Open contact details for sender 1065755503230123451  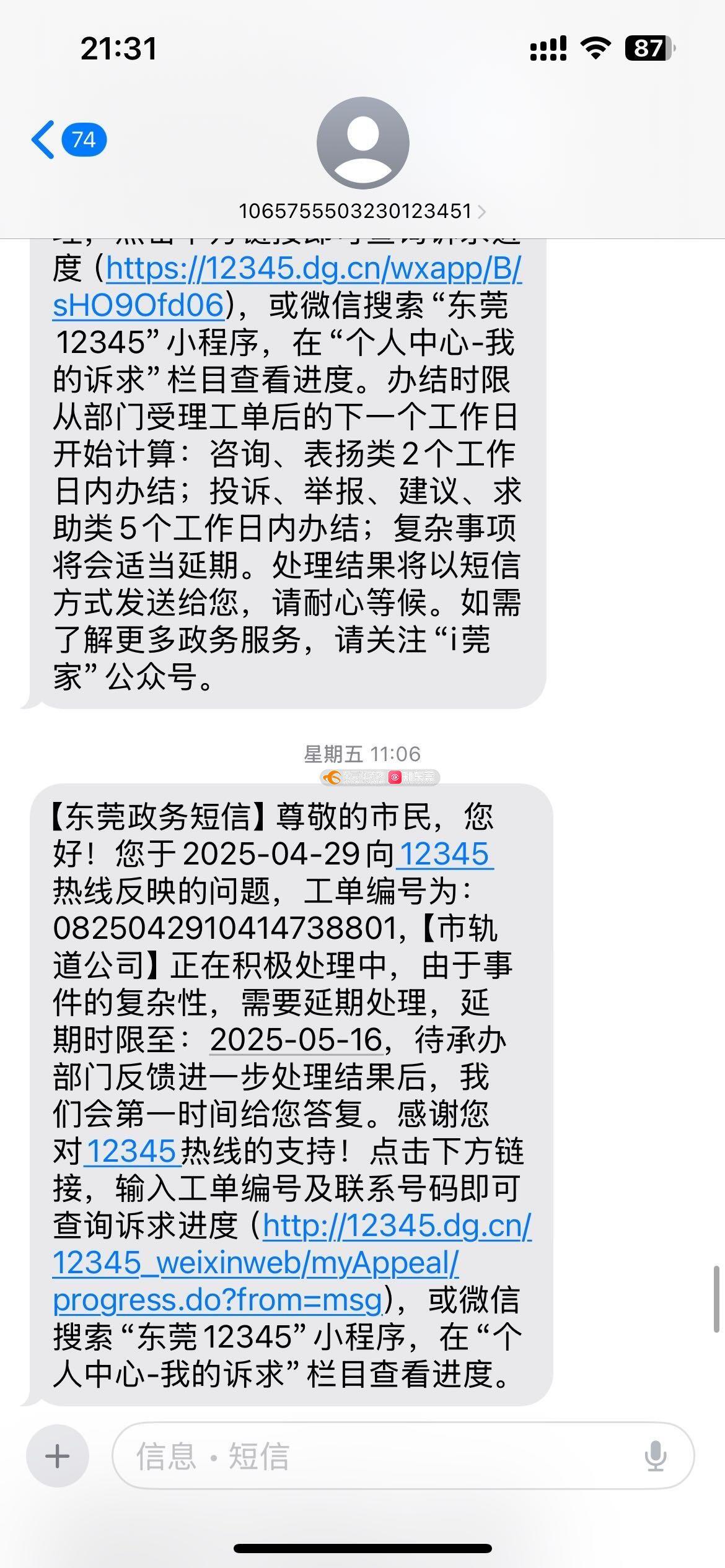pyautogui.click(x=362, y=211)
